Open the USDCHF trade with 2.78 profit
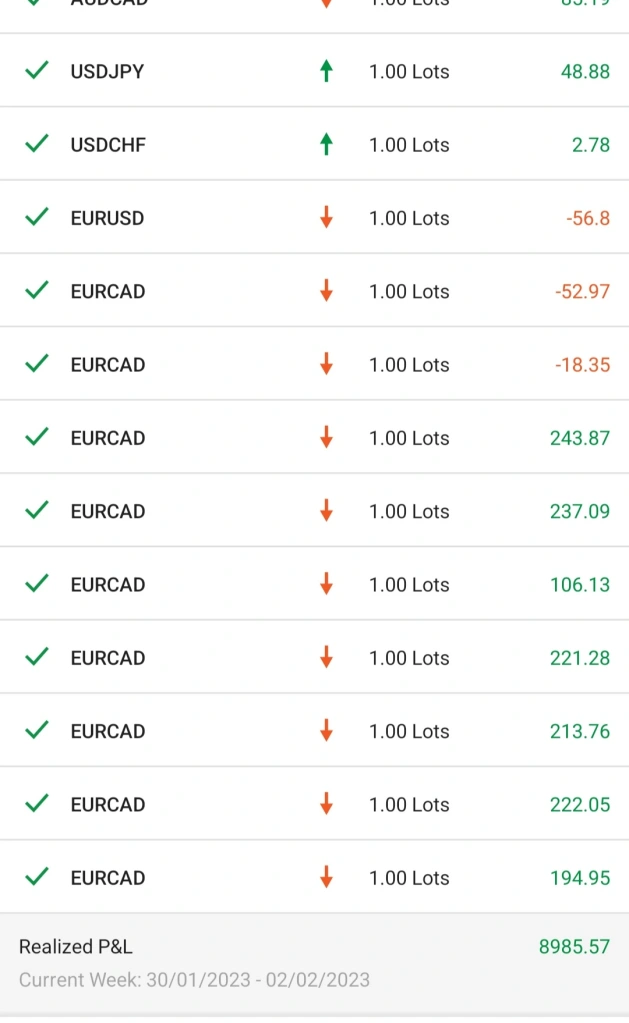This screenshot has width=629, height=1023. pos(314,144)
